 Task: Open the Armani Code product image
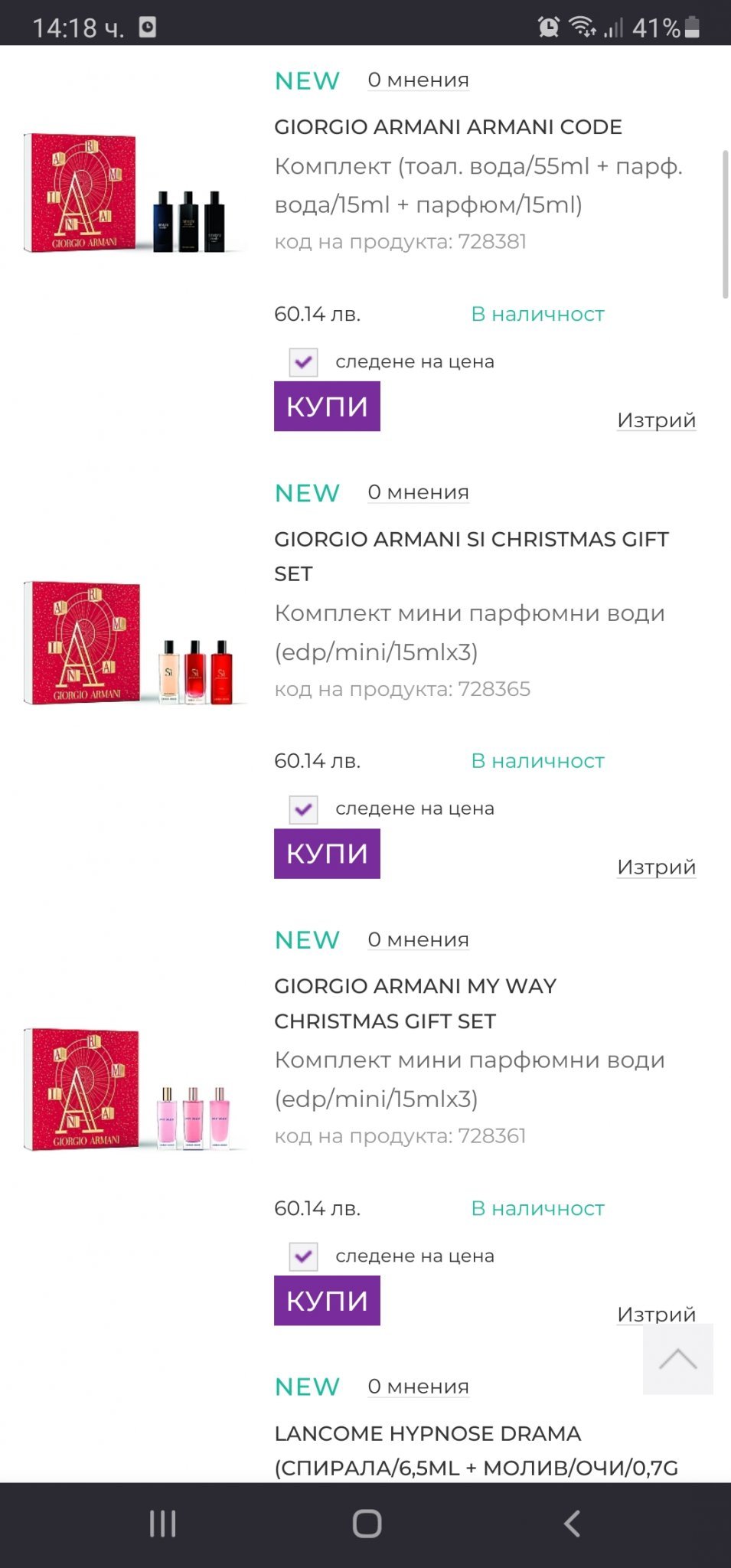click(130, 193)
